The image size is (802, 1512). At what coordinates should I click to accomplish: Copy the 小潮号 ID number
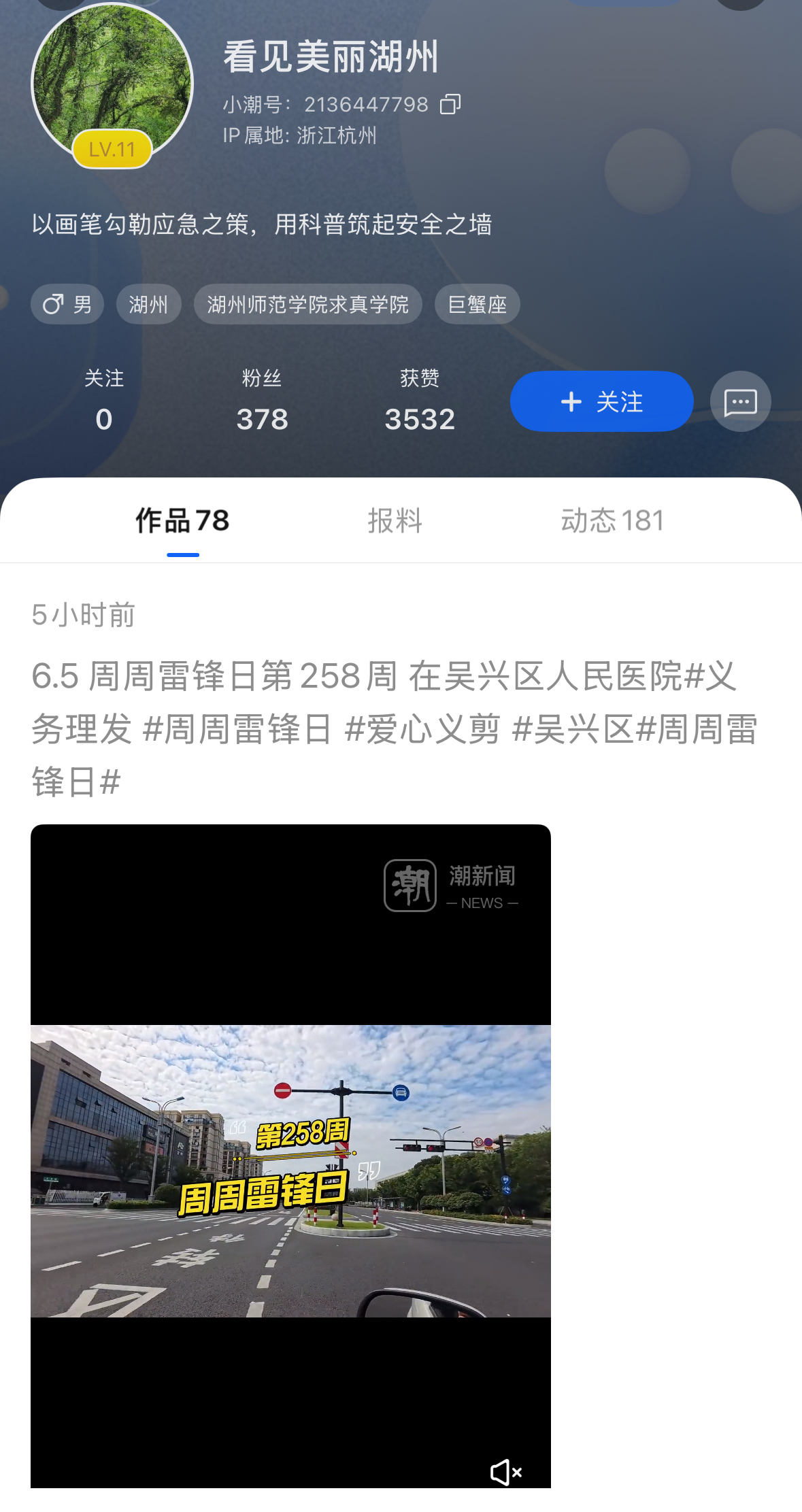click(450, 104)
